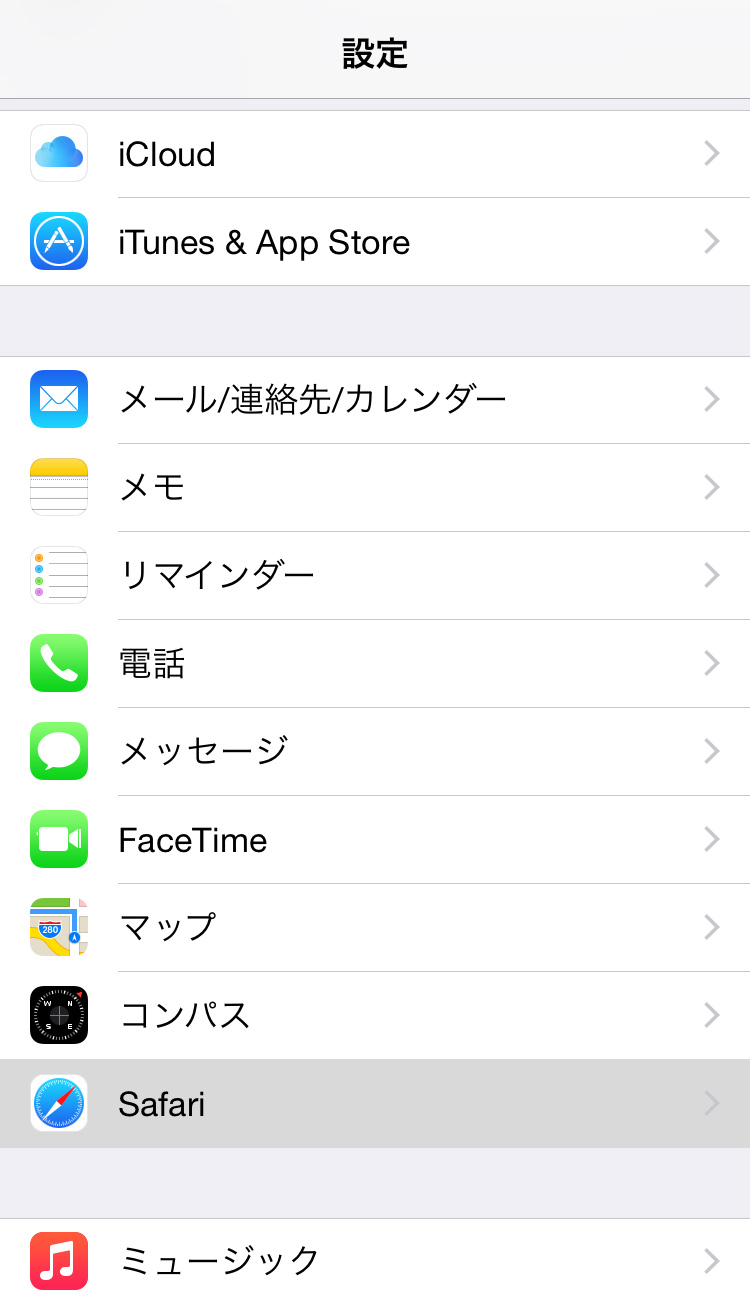Select マップ settings
This screenshot has width=750, height=1304.
coord(375,928)
